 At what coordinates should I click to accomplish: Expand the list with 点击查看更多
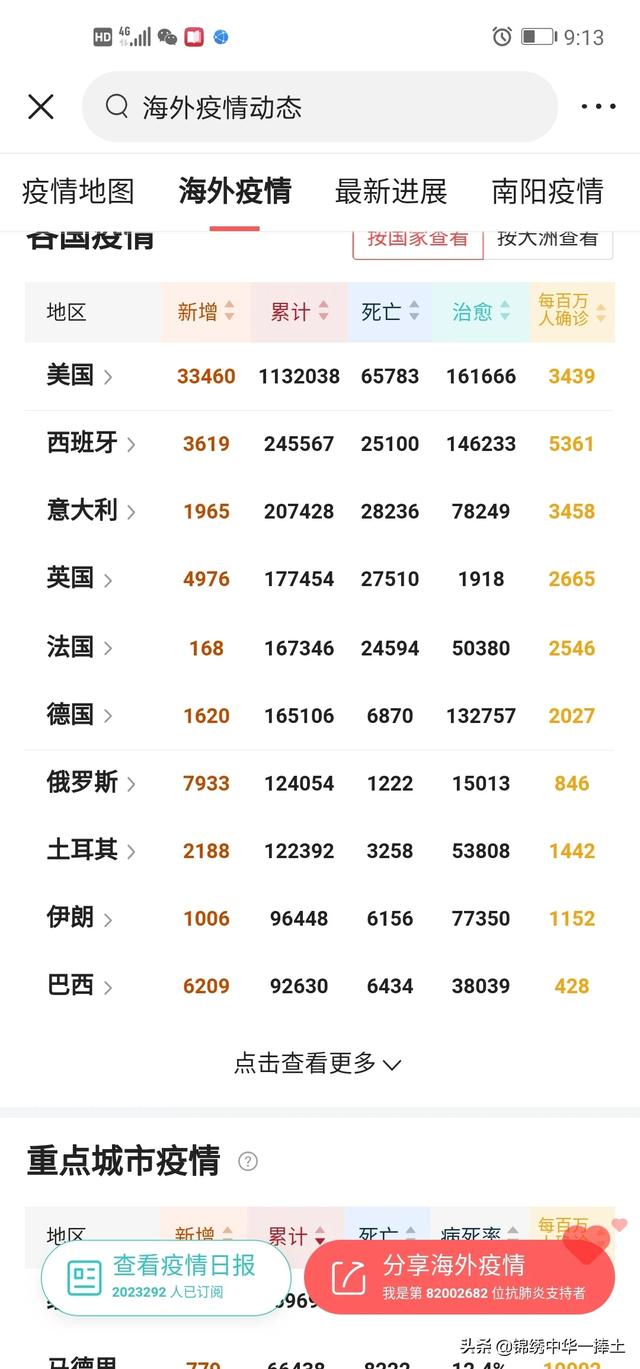click(x=318, y=1063)
